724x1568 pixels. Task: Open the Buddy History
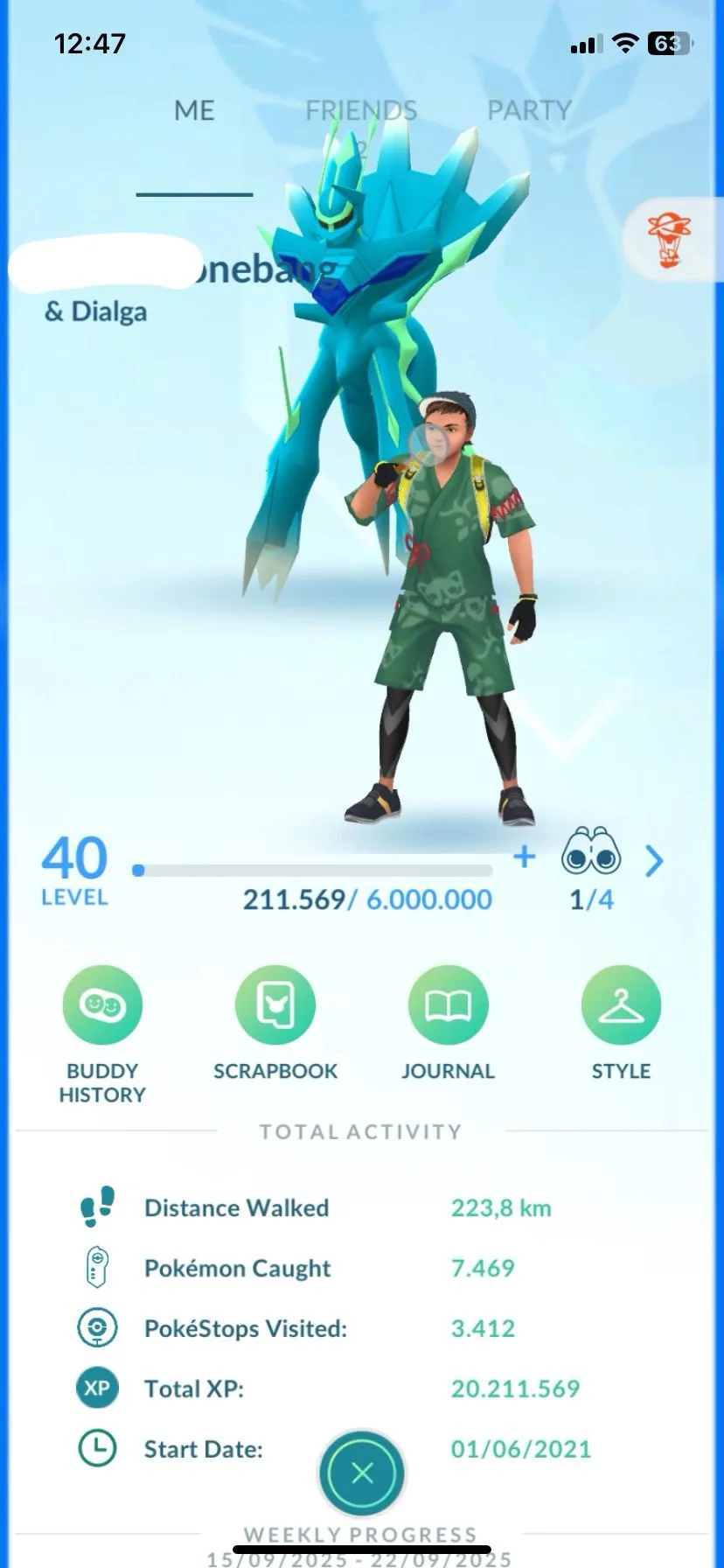click(102, 1005)
